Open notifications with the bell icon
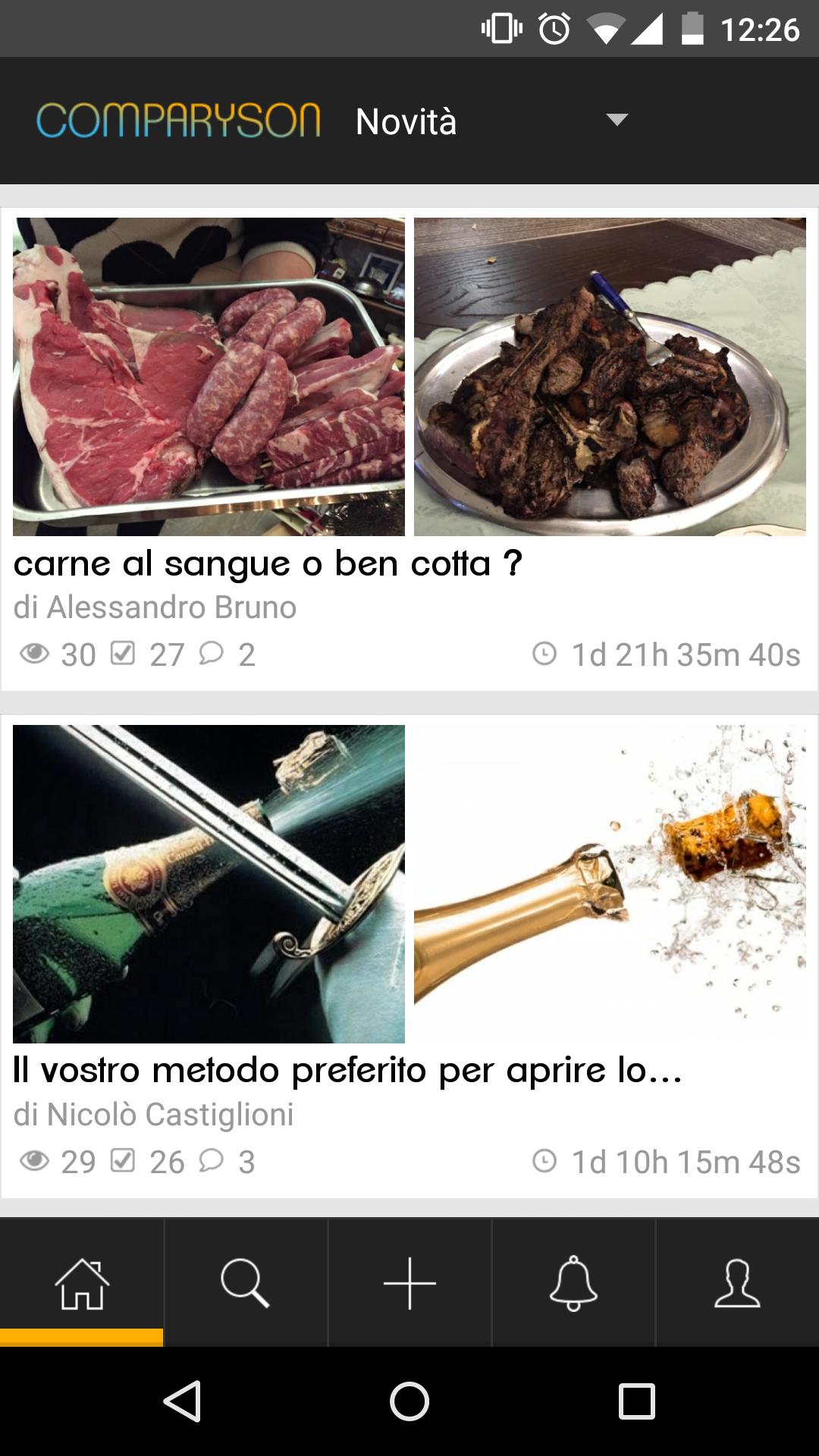 (573, 1282)
